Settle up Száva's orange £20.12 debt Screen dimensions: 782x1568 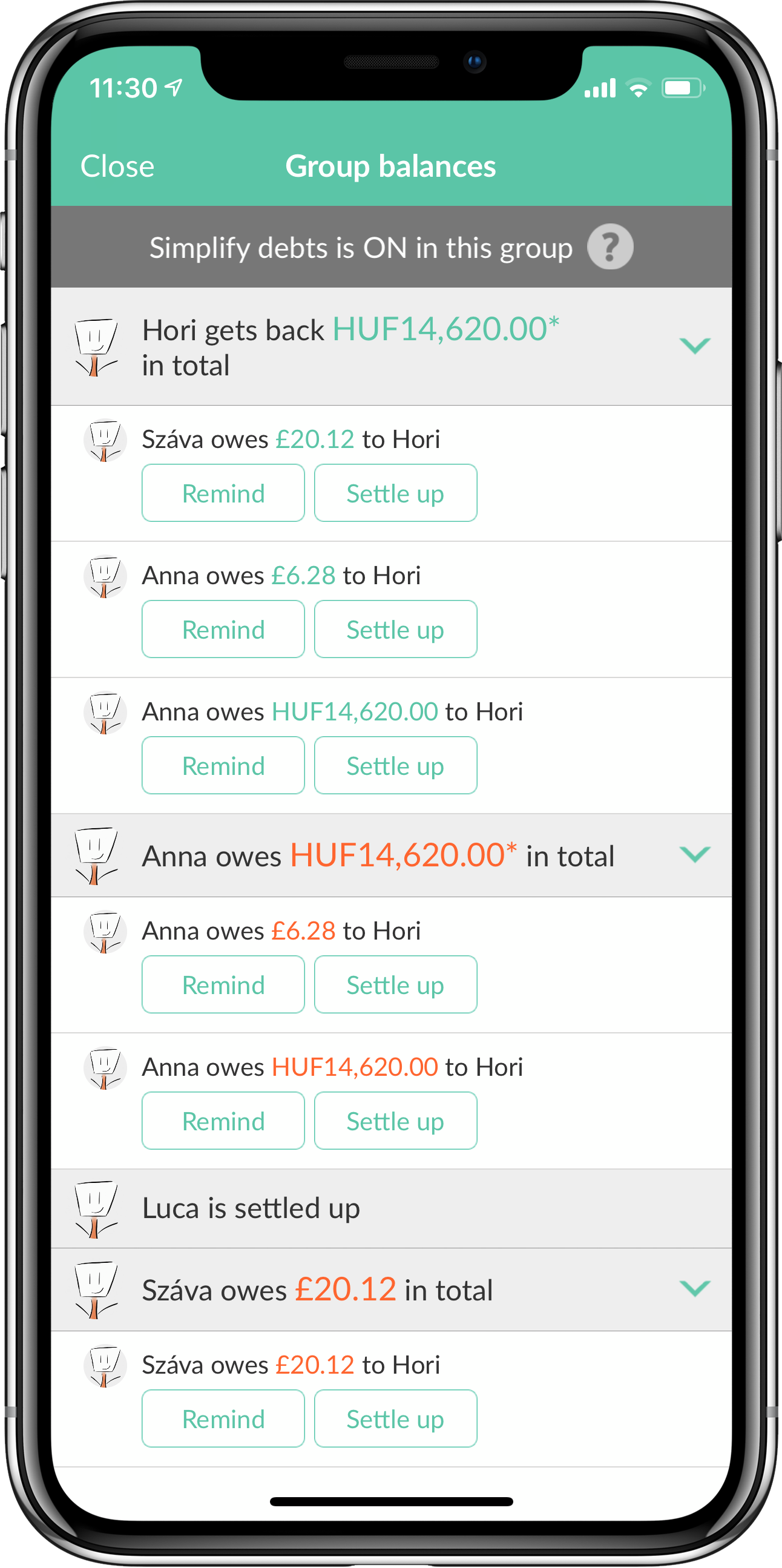click(x=395, y=1419)
